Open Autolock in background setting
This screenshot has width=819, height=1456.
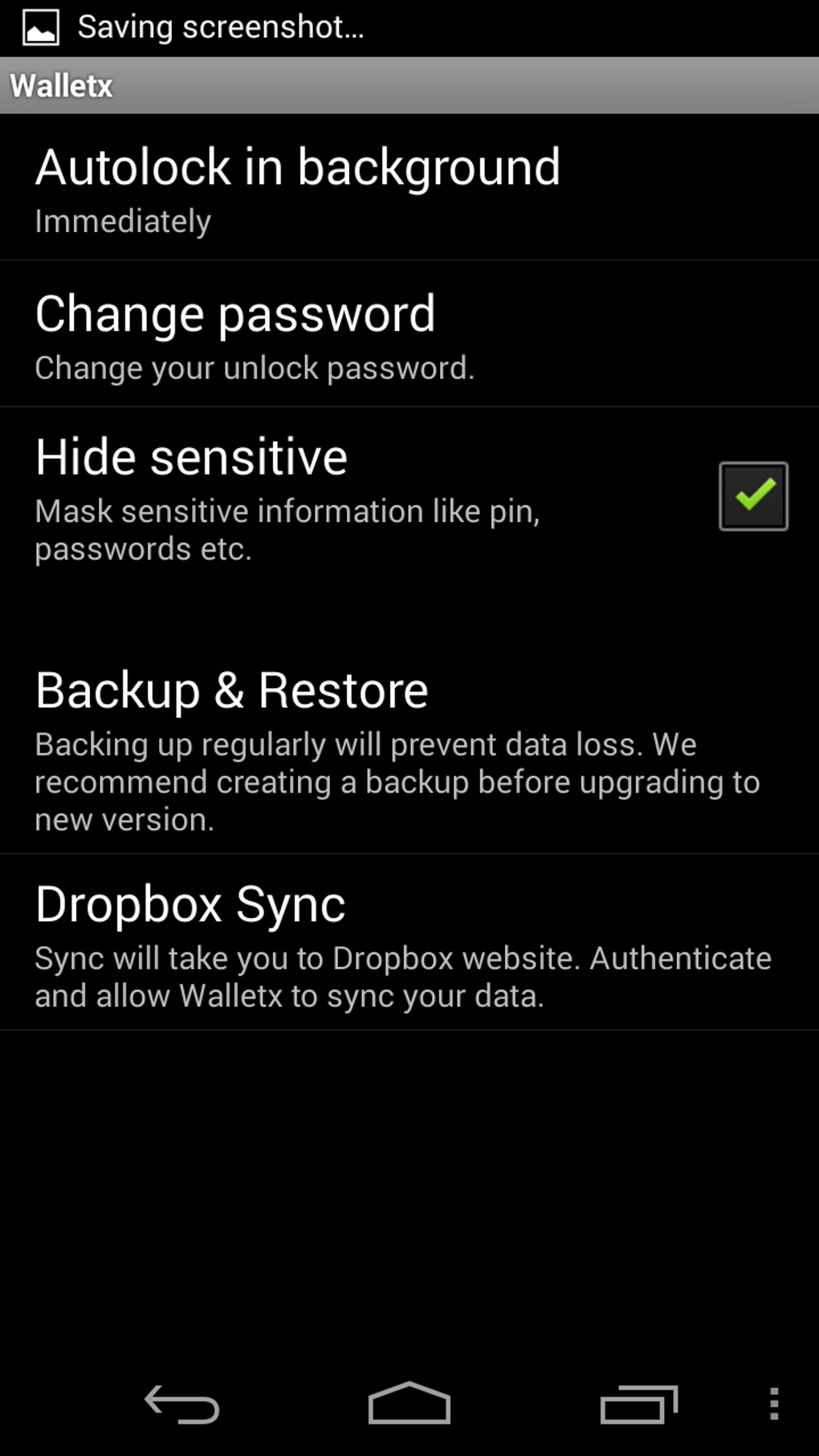pos(409,187)
